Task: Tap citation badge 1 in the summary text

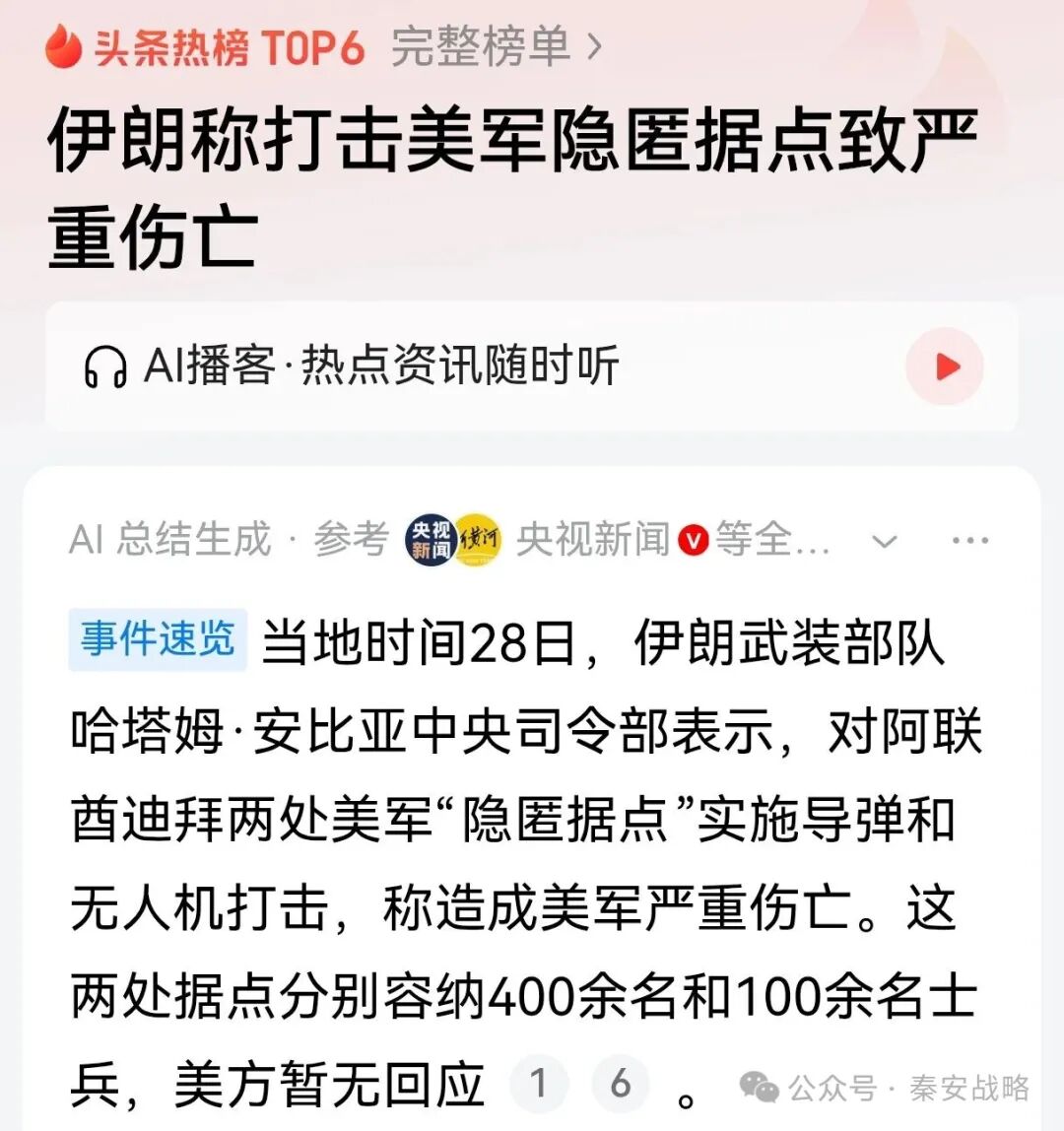Action: (x=540, y=1082)
